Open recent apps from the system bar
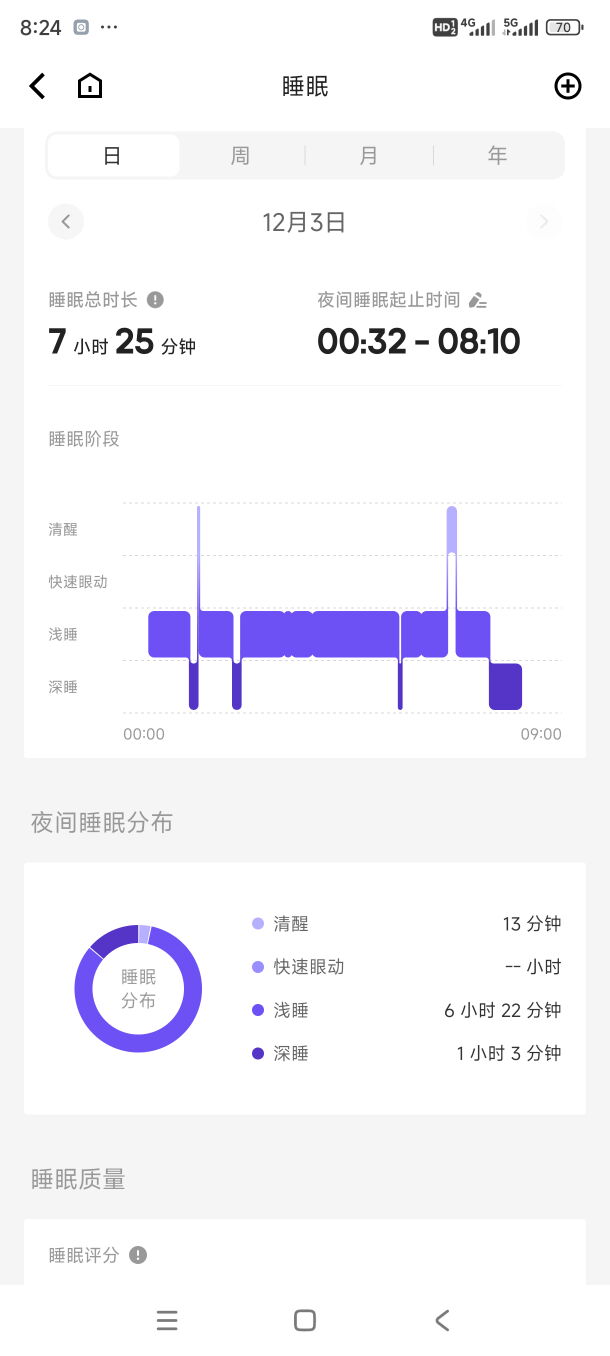The width and height of the screenshot is (610, 1356). pos(167,1321)
